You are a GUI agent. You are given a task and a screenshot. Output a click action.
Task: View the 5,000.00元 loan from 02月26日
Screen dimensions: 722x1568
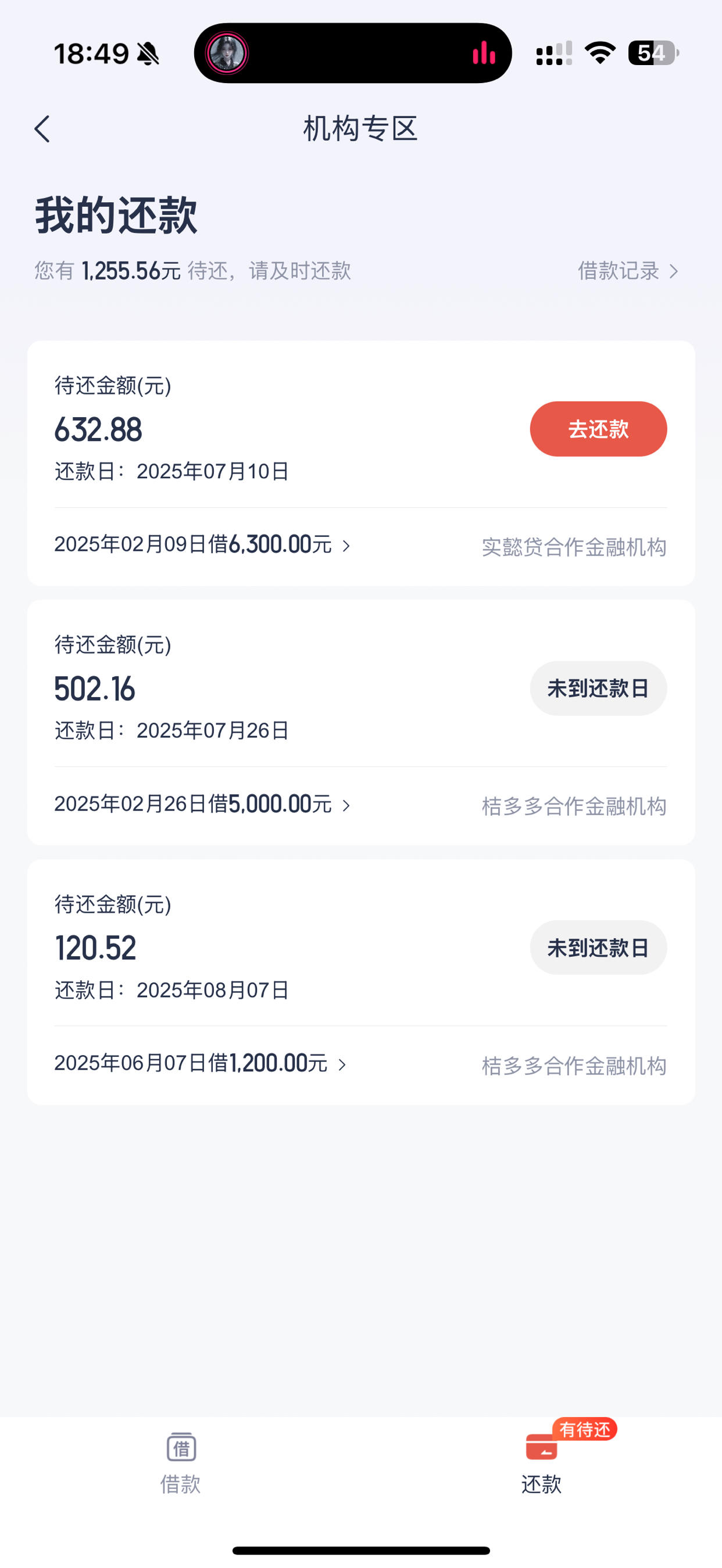point(202,804)
